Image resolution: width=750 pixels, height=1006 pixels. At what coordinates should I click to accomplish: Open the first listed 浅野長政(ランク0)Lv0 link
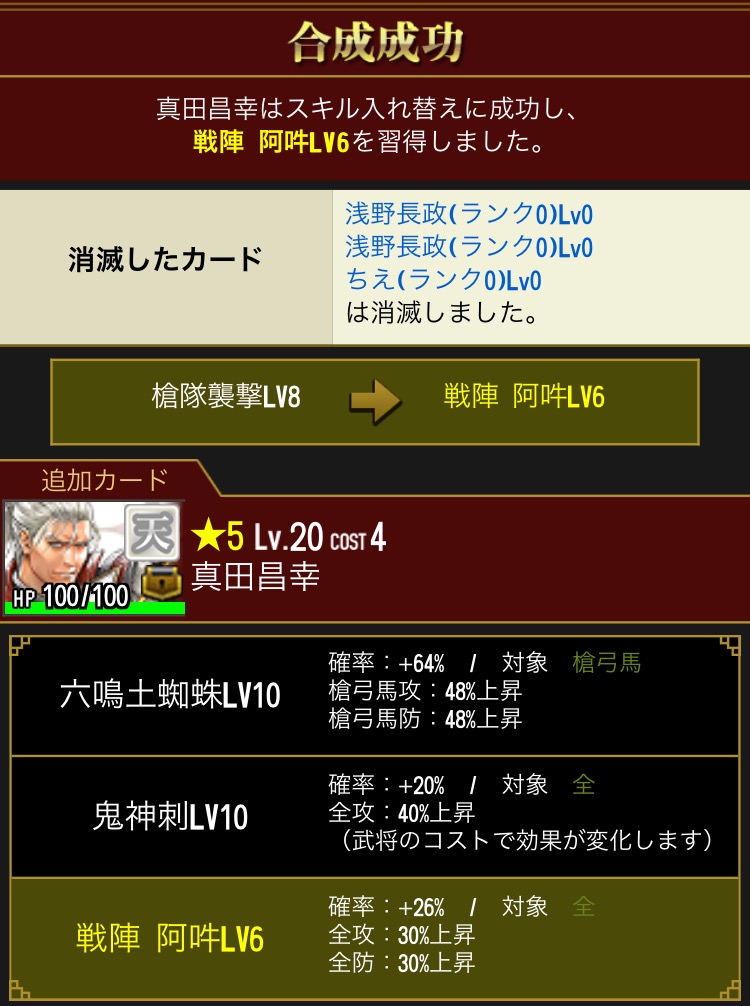point(469,213)
